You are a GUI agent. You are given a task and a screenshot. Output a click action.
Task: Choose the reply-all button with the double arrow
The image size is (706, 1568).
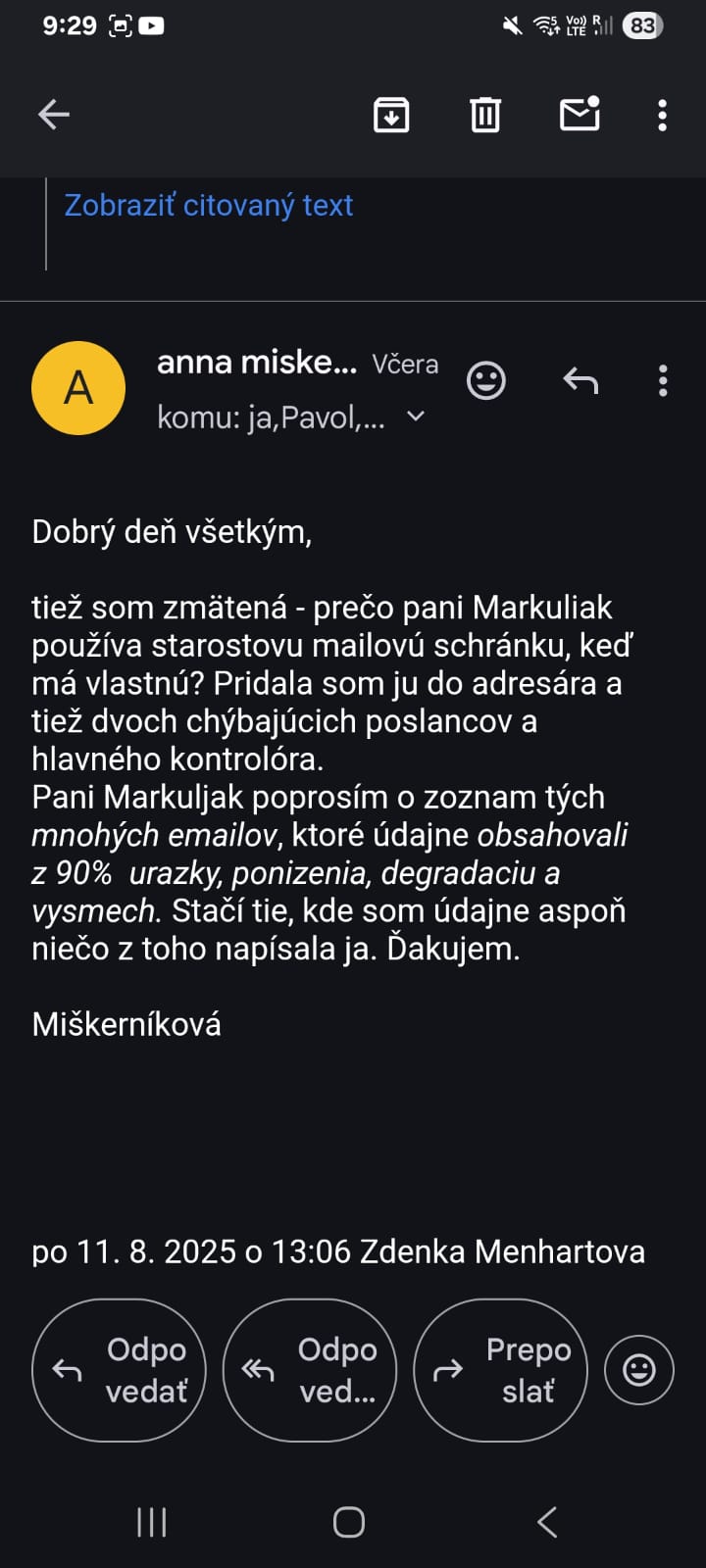tap(310, 1370)
